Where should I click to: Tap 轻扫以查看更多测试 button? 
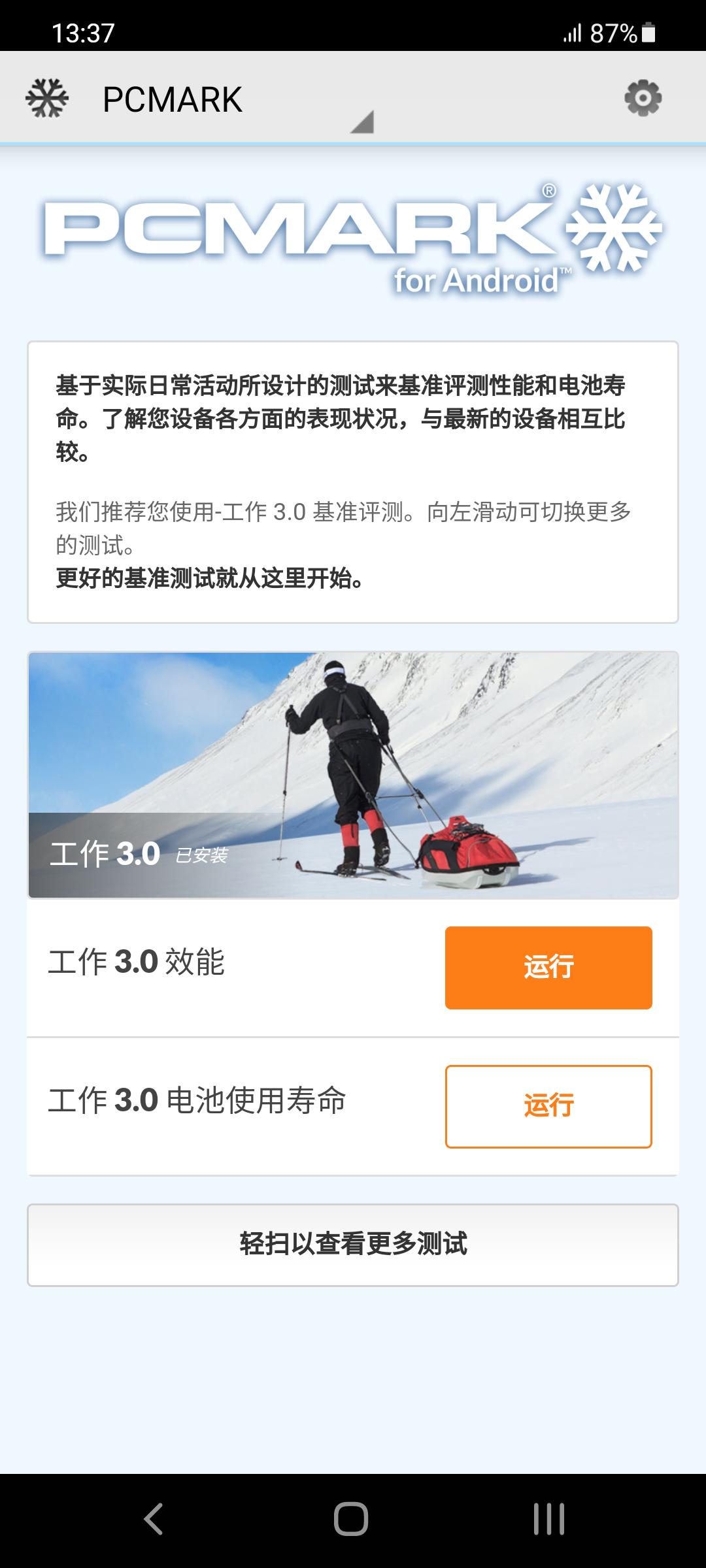(x=353, y=1245)
